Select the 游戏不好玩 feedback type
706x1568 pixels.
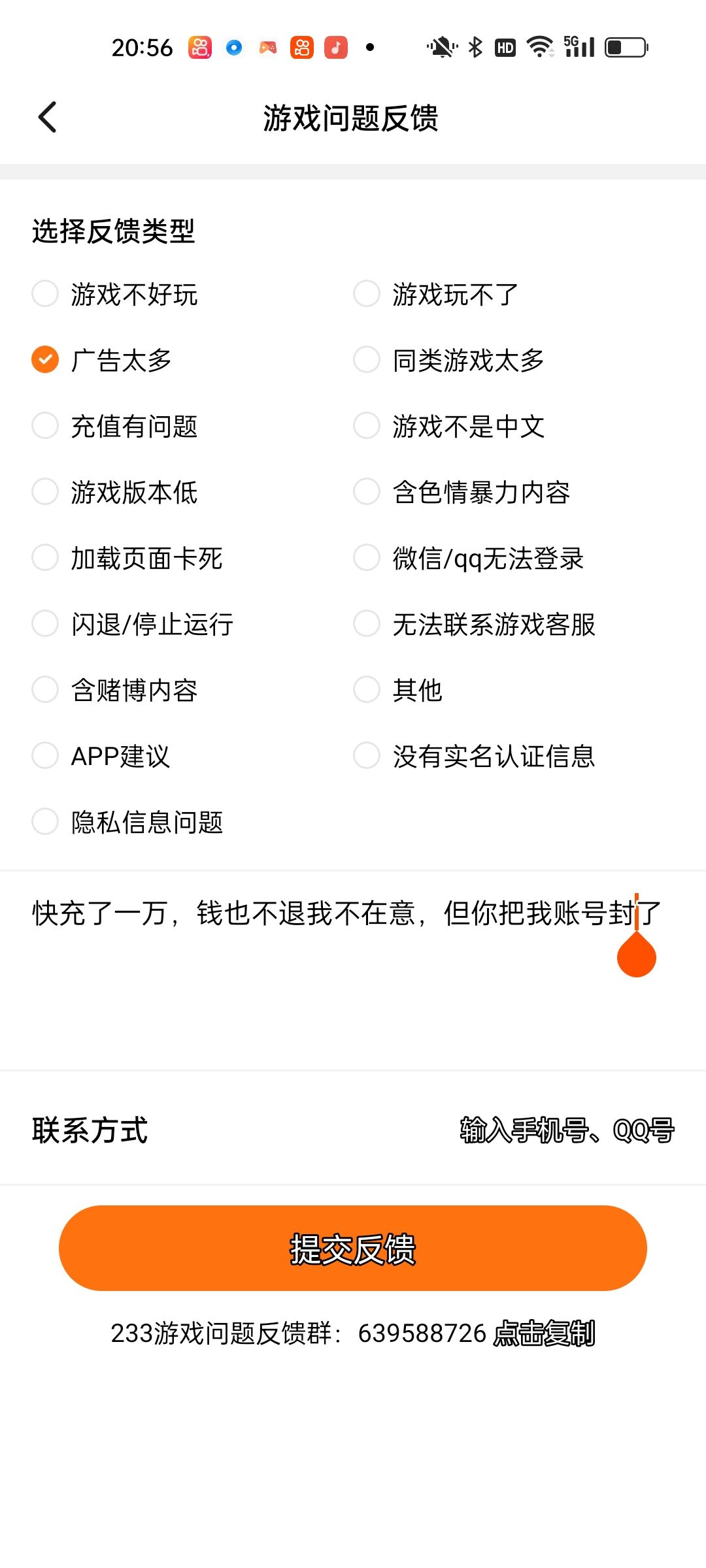(x=45, y=294)
